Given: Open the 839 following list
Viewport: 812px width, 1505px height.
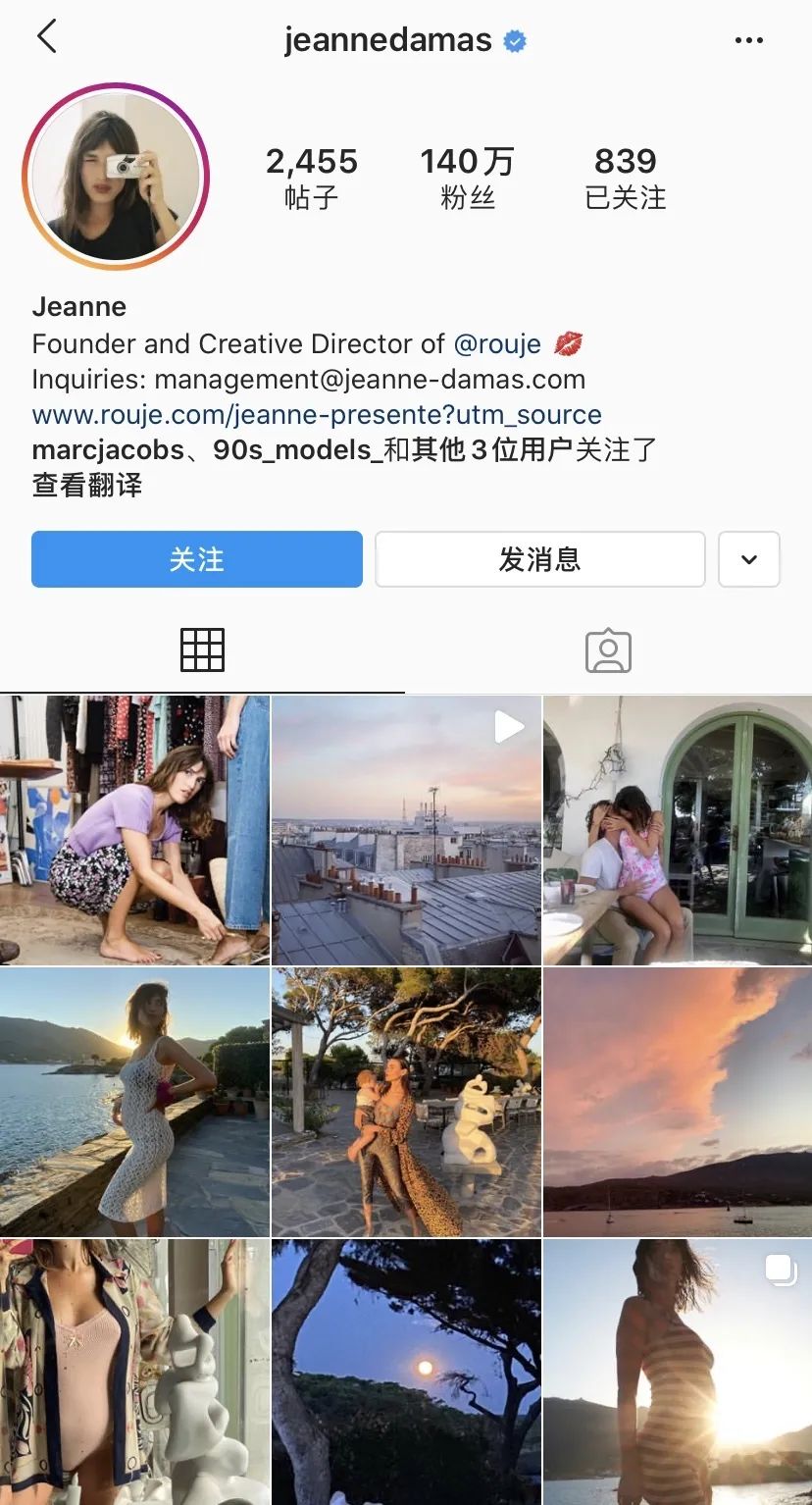Looking at the screenshot, I should click(625, 178).
